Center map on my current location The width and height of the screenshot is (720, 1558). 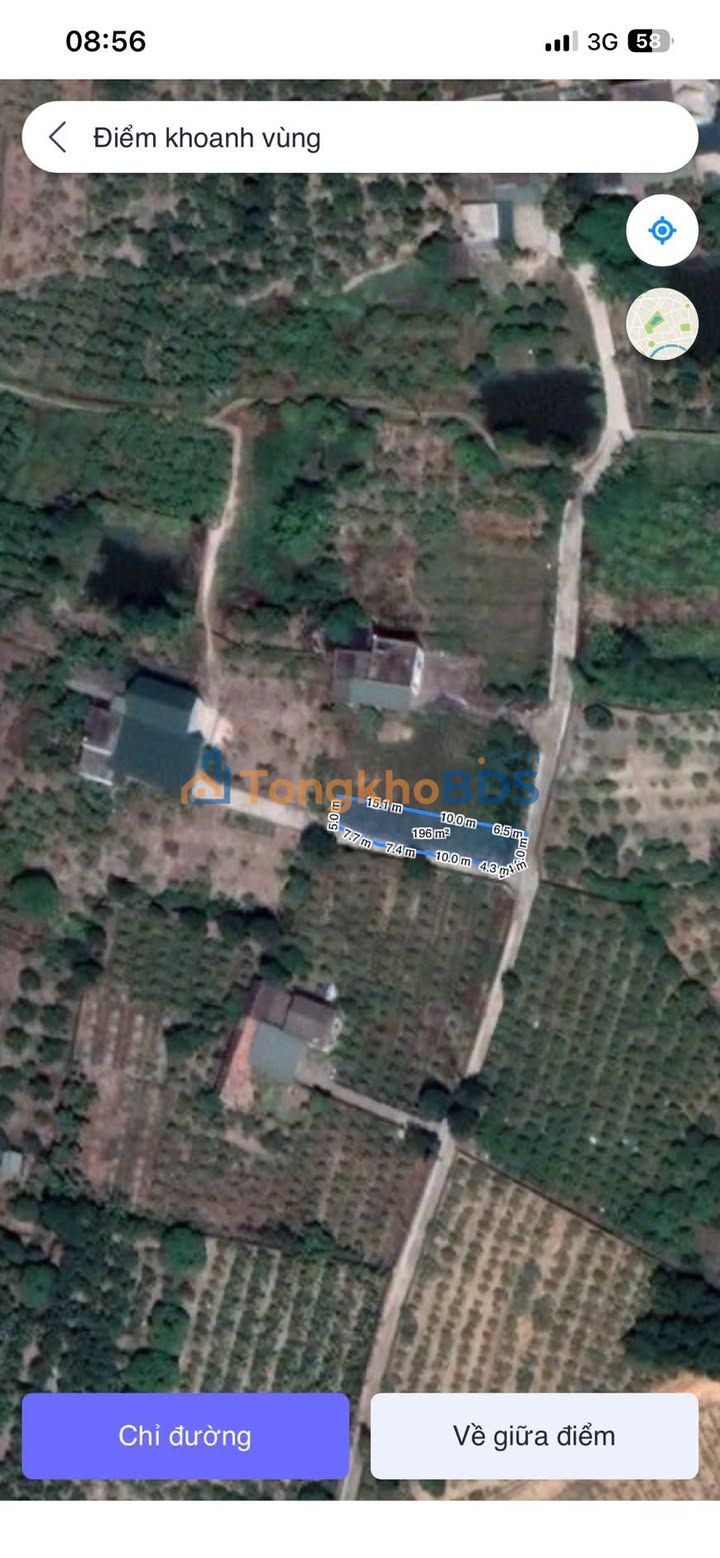[x=662, y=231]
